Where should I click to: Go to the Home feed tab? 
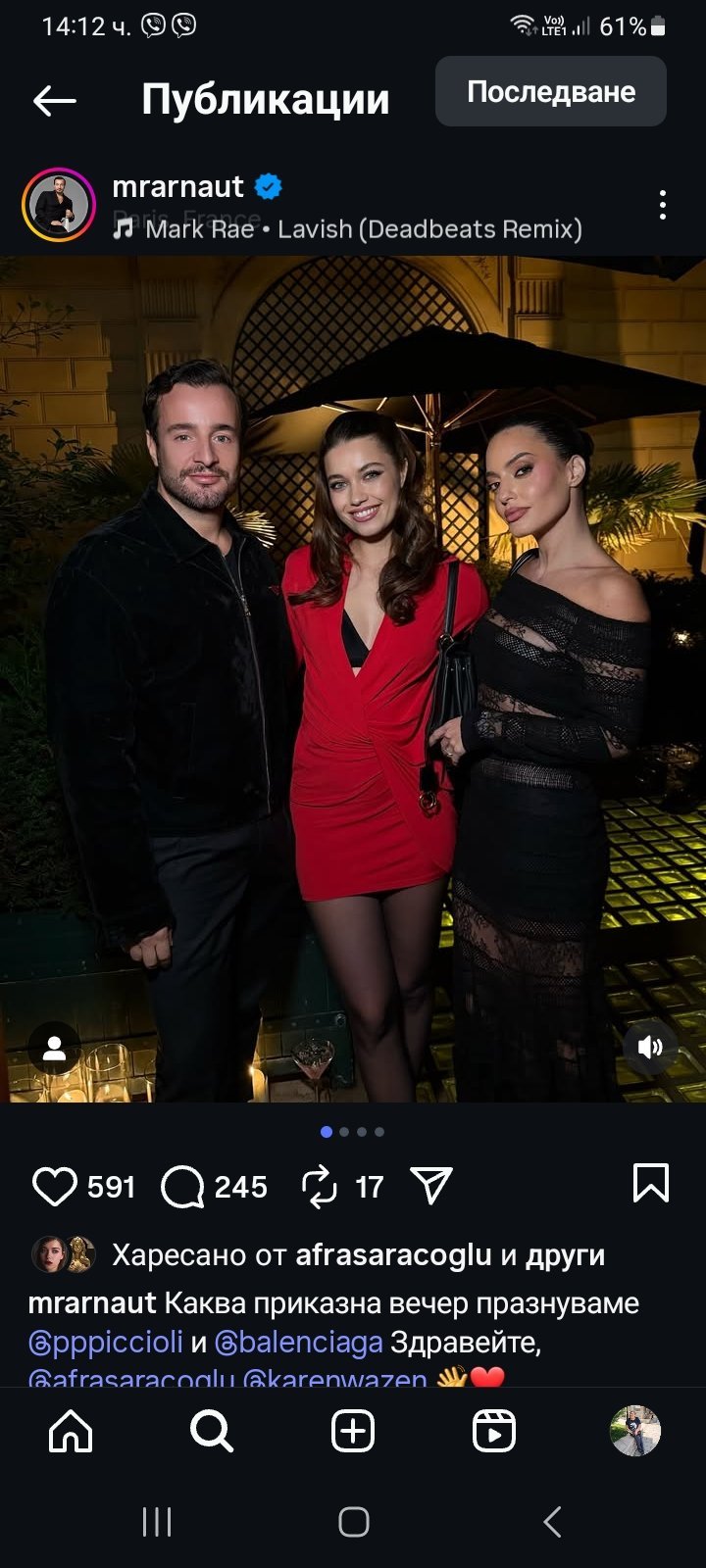tap(71, 1432)
